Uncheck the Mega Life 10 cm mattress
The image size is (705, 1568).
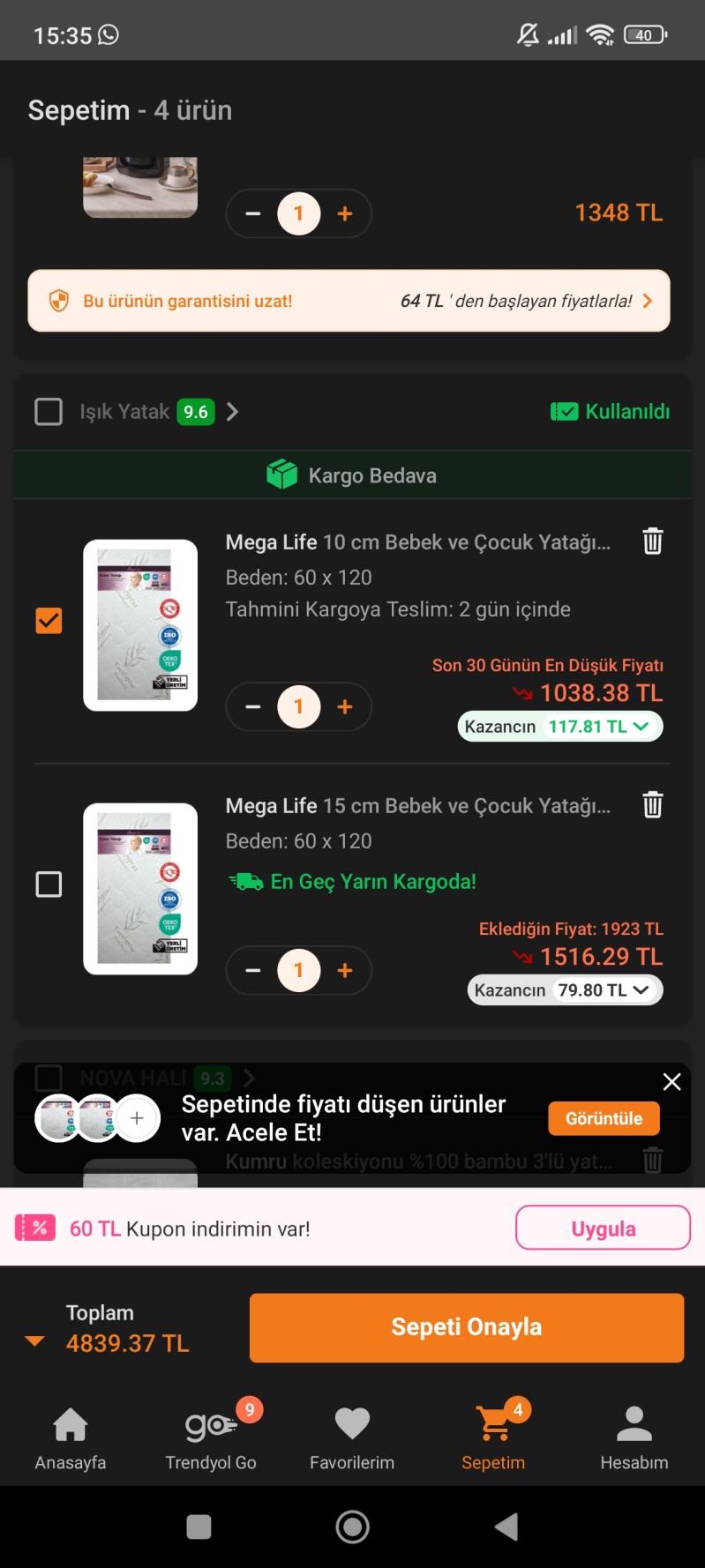[x=49, y=620]
